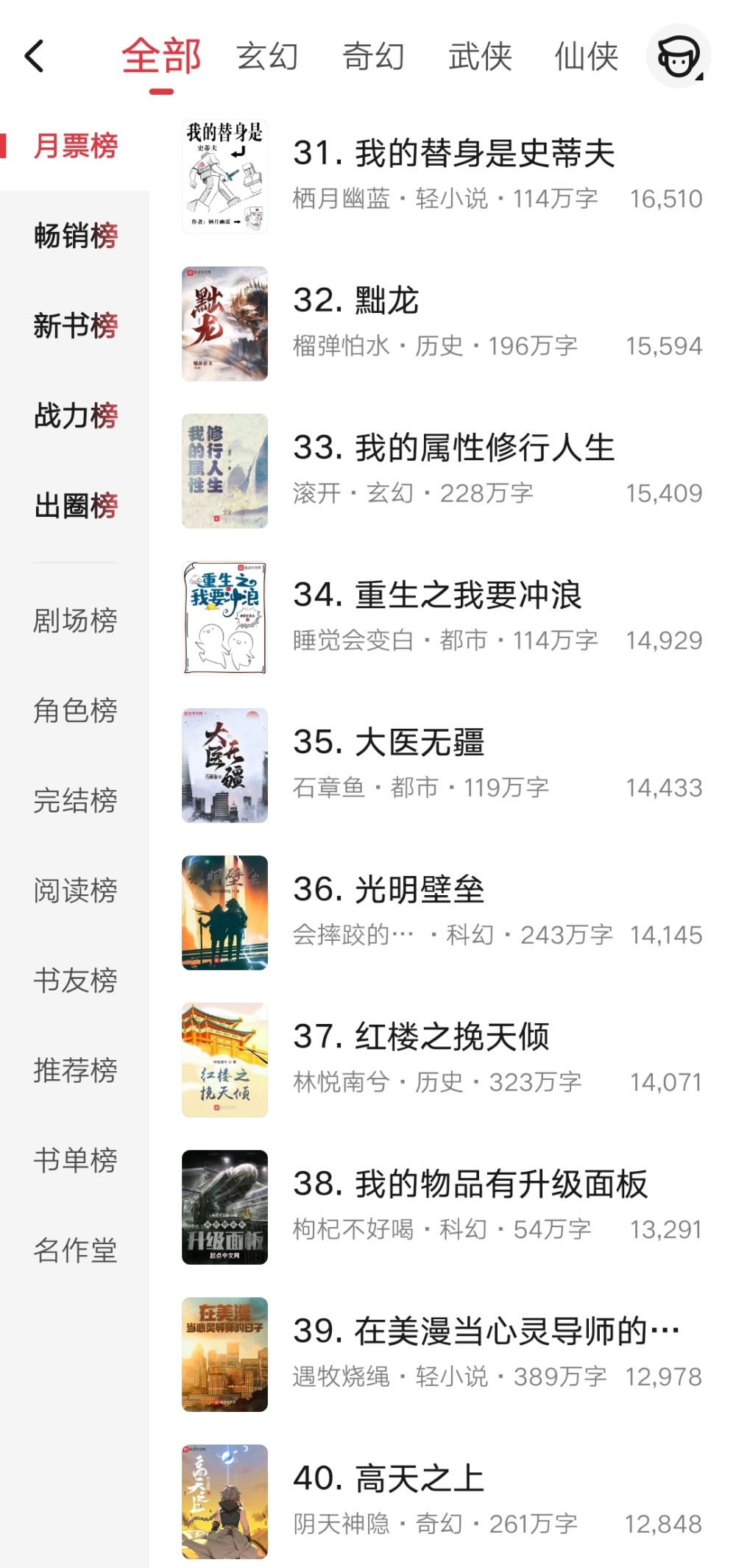This screenshot has width=736, height=1568.
Task: Go back to the previous page
Action: [35, 57]
